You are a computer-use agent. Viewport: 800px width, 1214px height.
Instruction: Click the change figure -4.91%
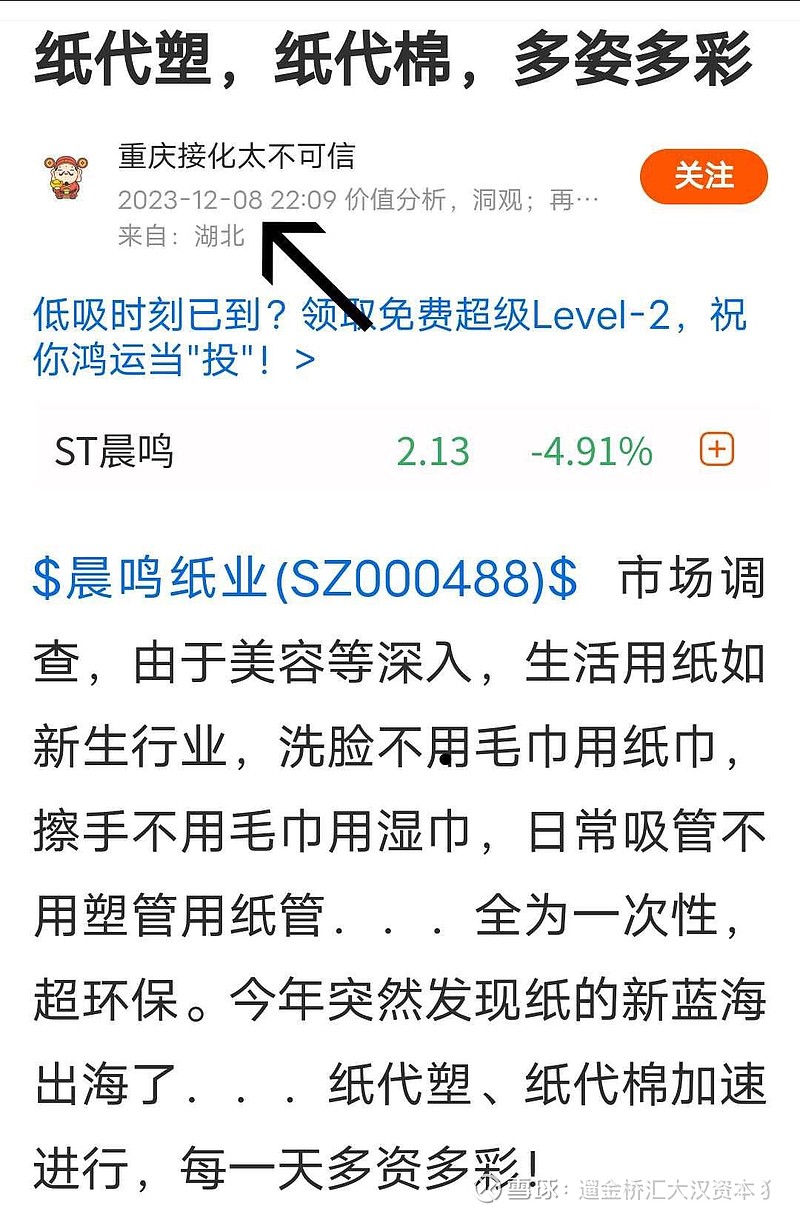pos(592,452)
